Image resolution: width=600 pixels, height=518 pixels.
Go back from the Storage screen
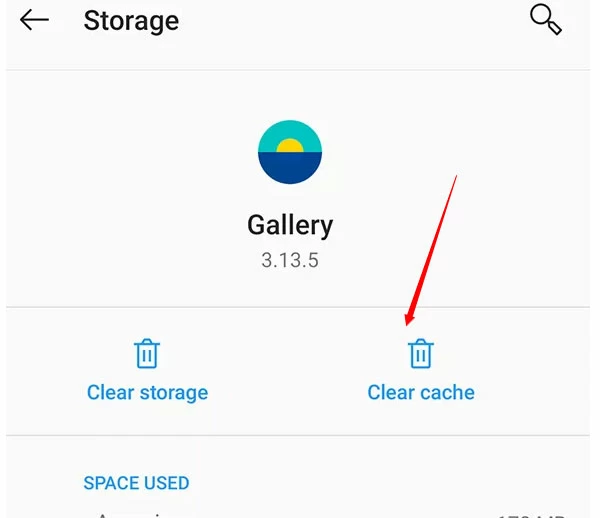34,20
